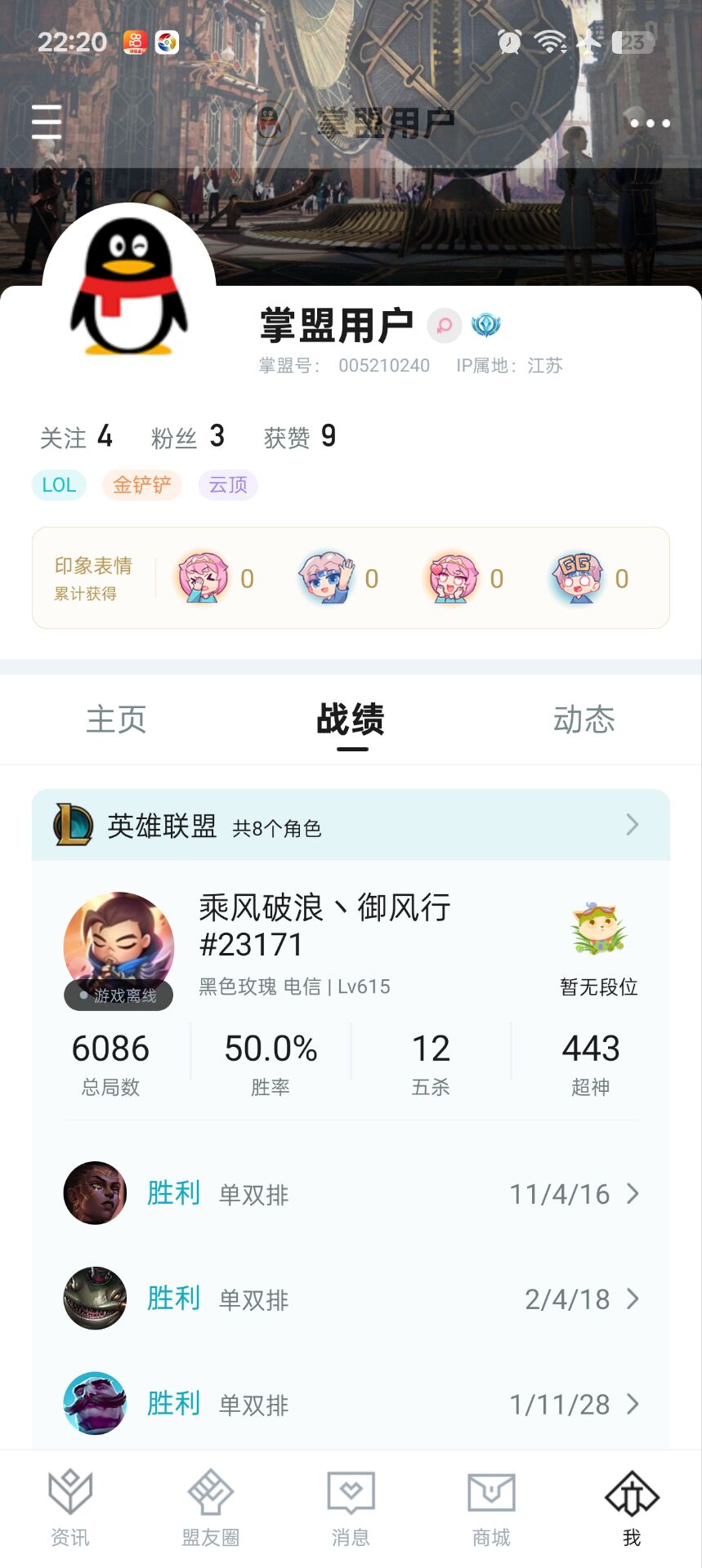Tap the 印象表情 emoji panel
Viewport: 702px width, 1568px height.
pos(351,578)
